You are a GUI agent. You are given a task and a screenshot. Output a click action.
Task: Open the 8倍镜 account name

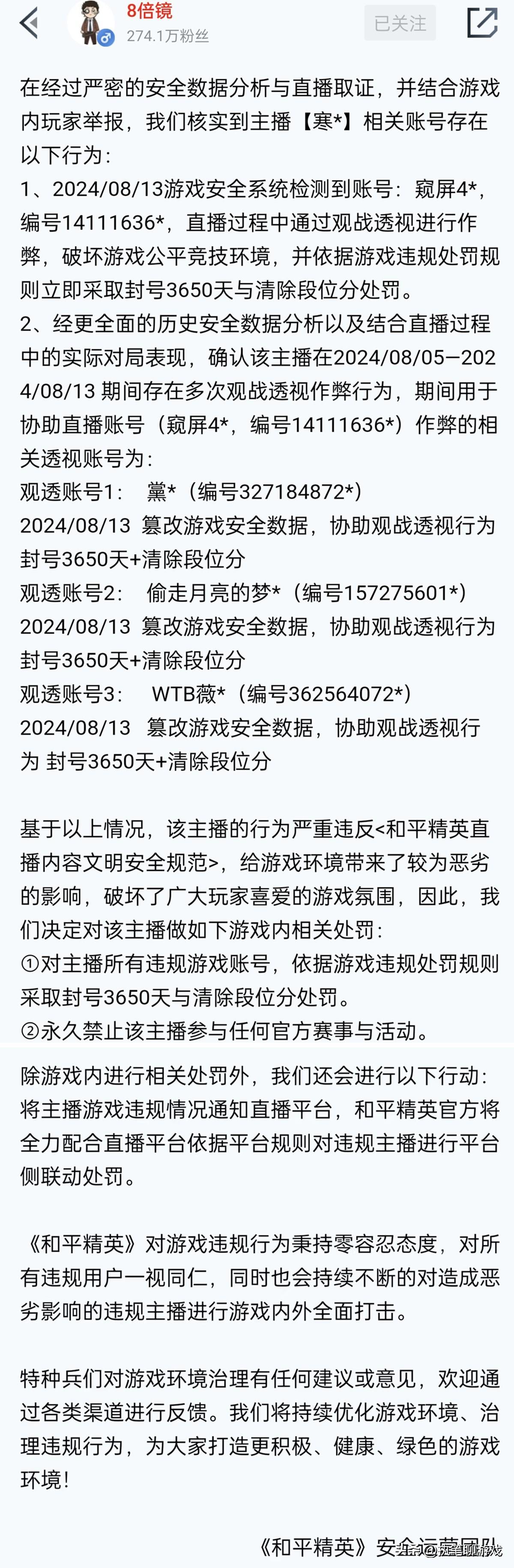point(149,11)
